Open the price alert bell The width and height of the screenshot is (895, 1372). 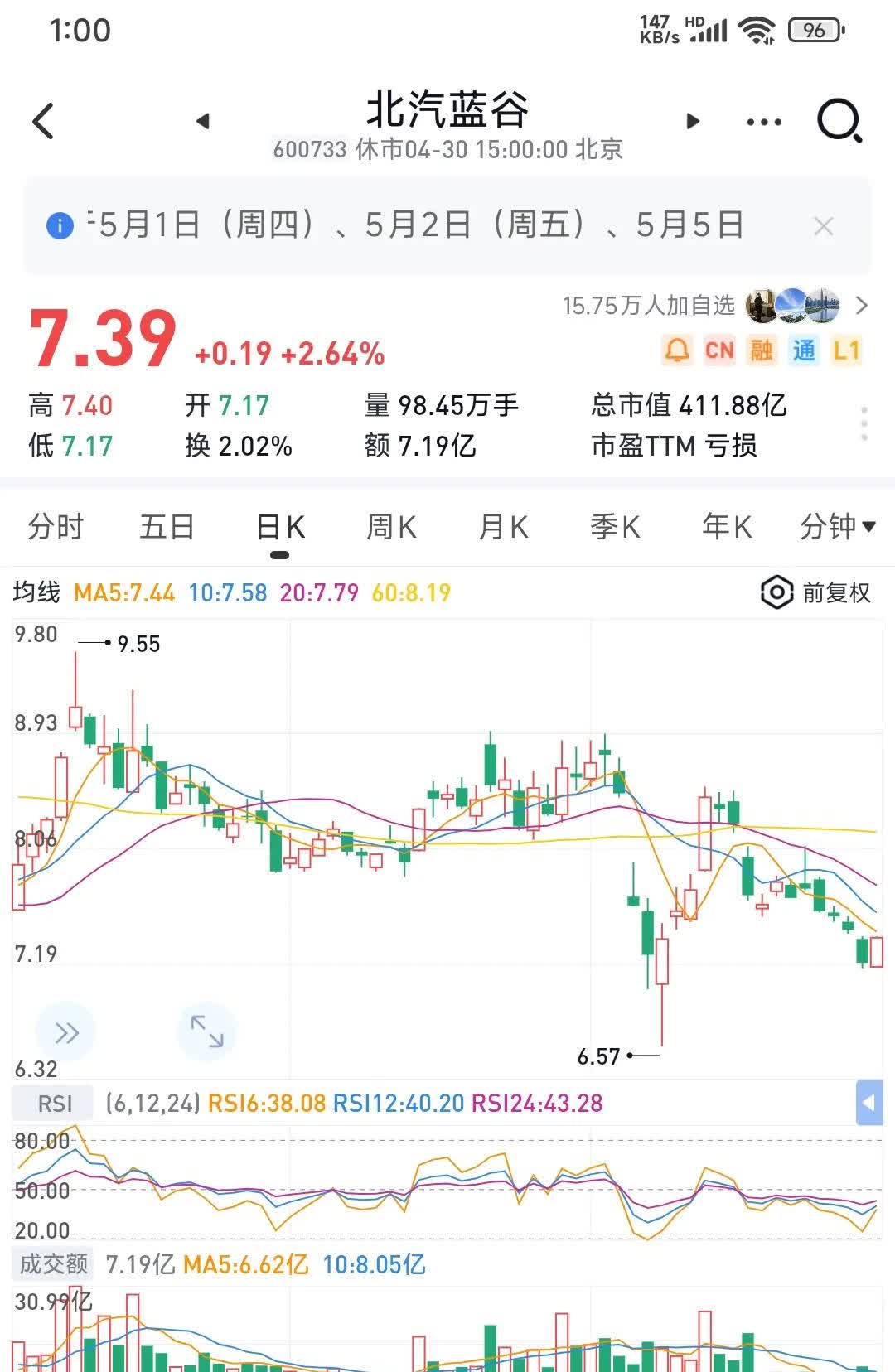click(677, 350)
